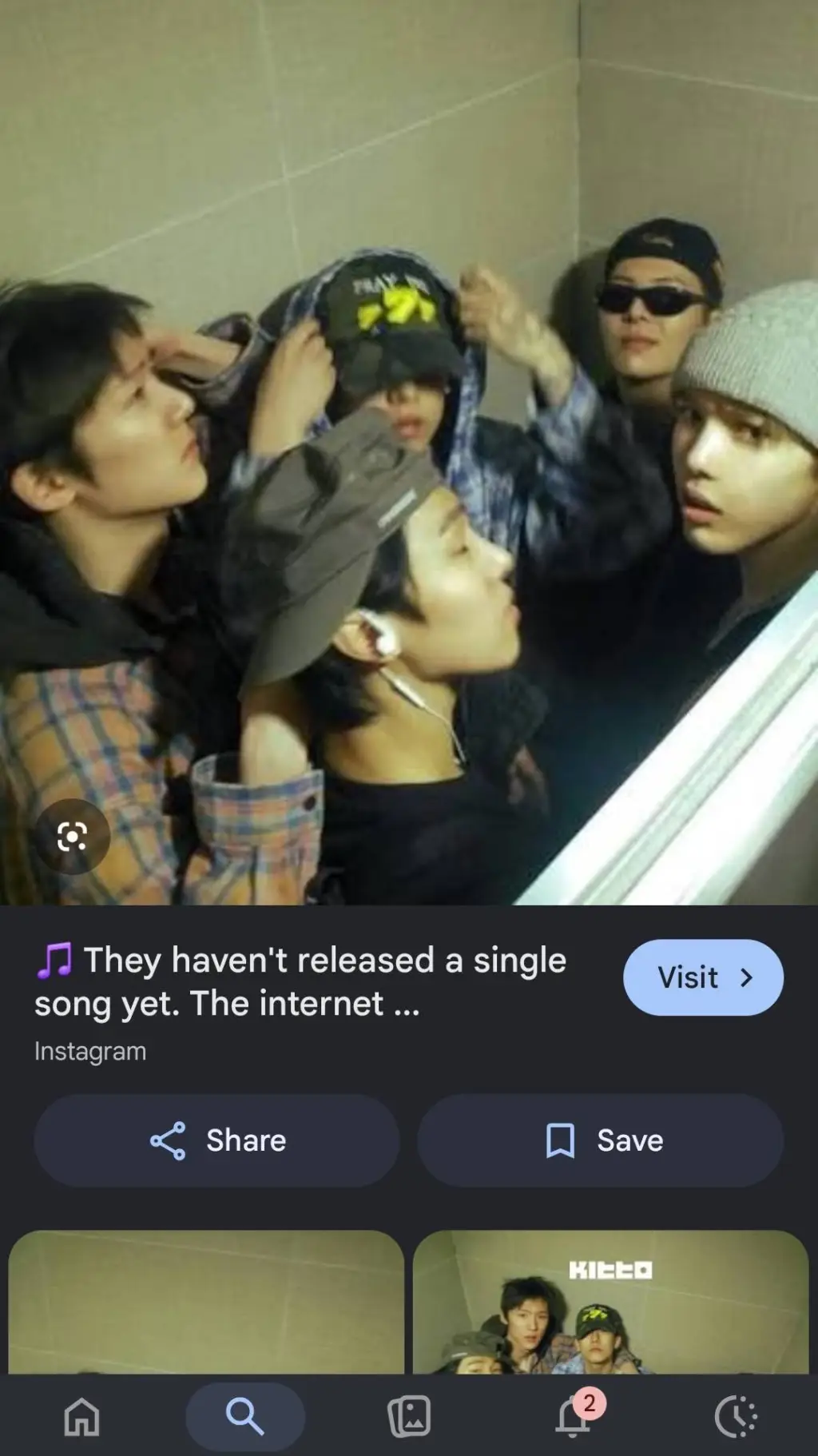Screen dimensions: 818x1456
Task: Open the image result title link
Action: coord(301,981)
